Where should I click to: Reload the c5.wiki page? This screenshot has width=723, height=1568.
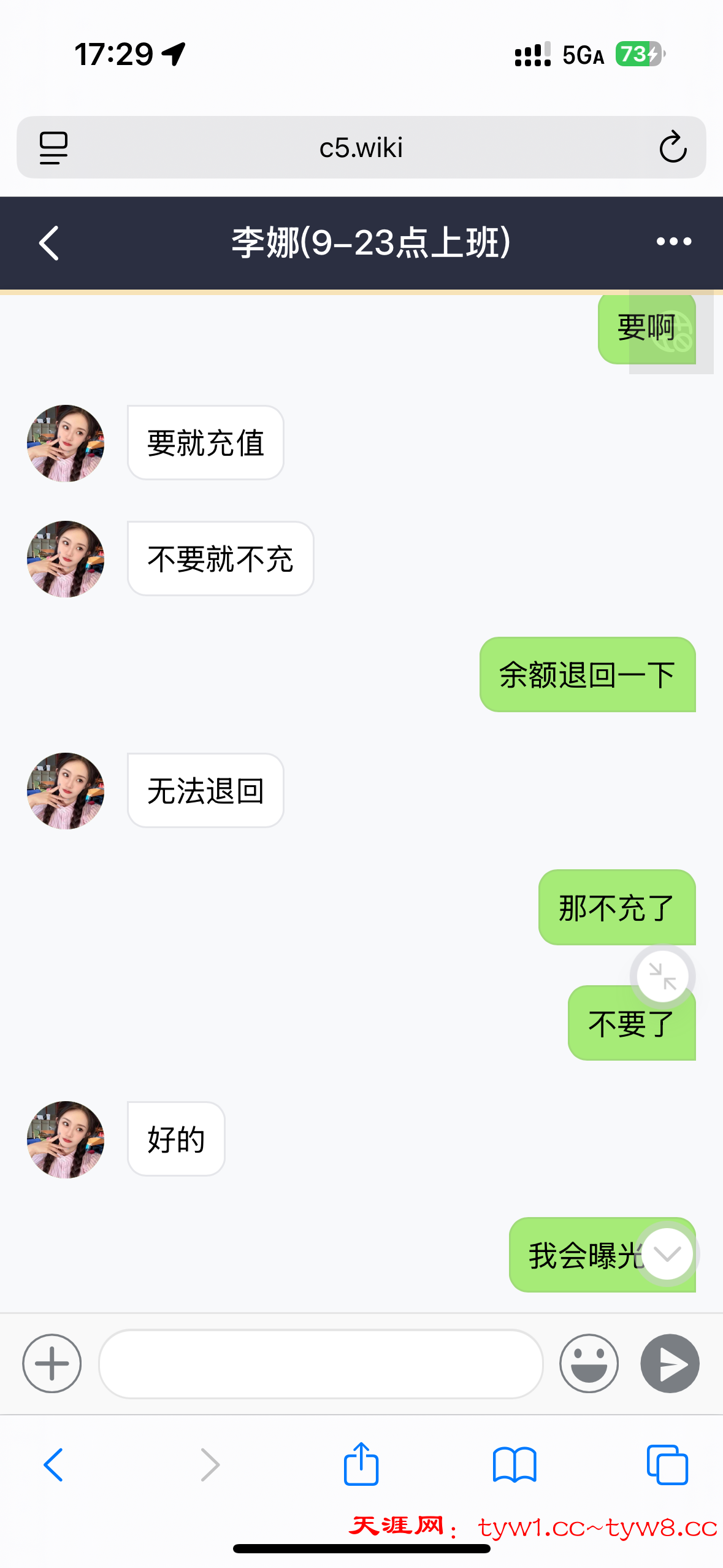(673, 147)
